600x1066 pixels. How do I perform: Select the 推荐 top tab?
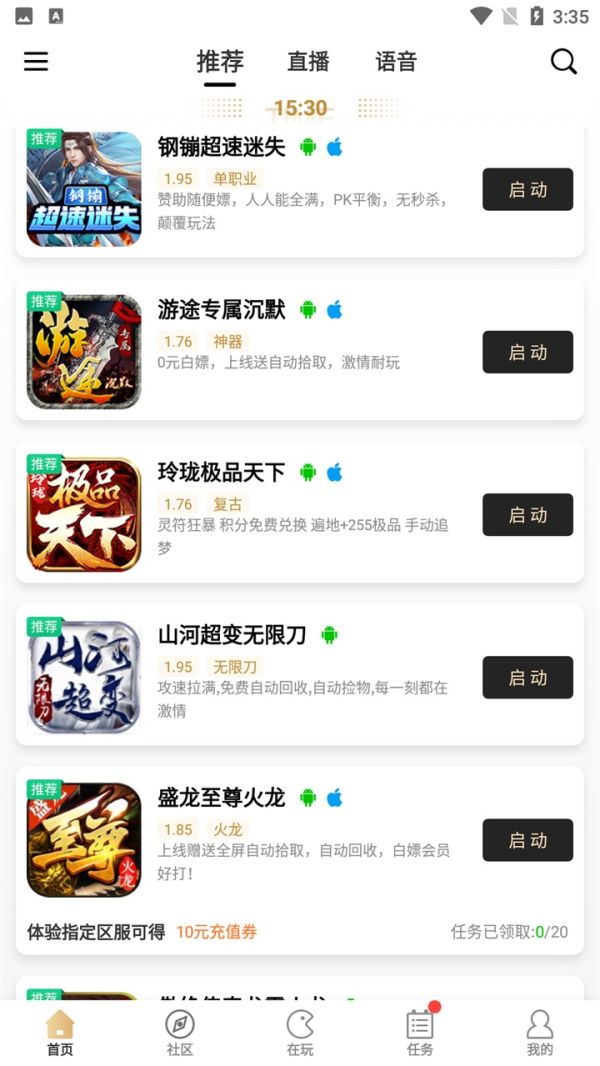tap(220, 62)
